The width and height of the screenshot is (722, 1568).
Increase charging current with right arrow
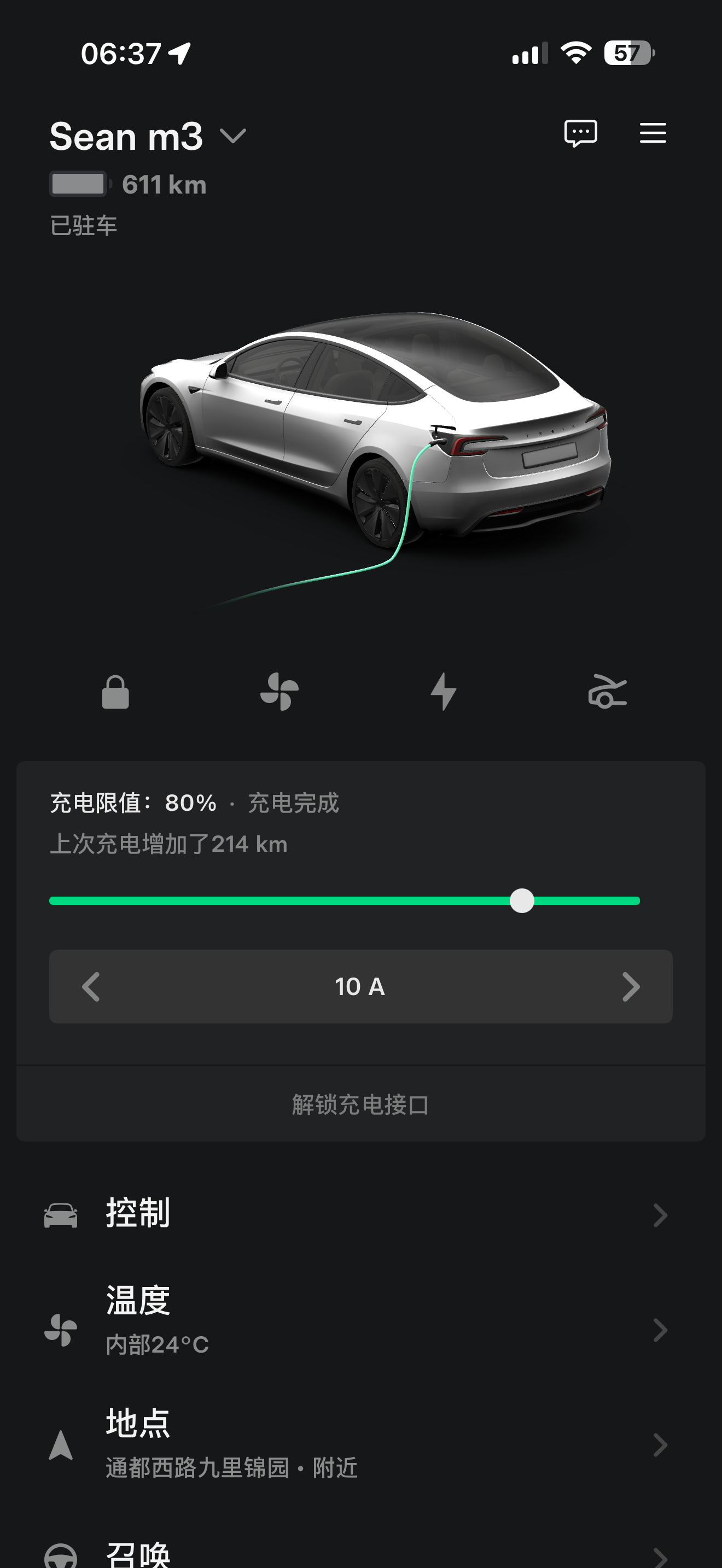tap(631, 987)
